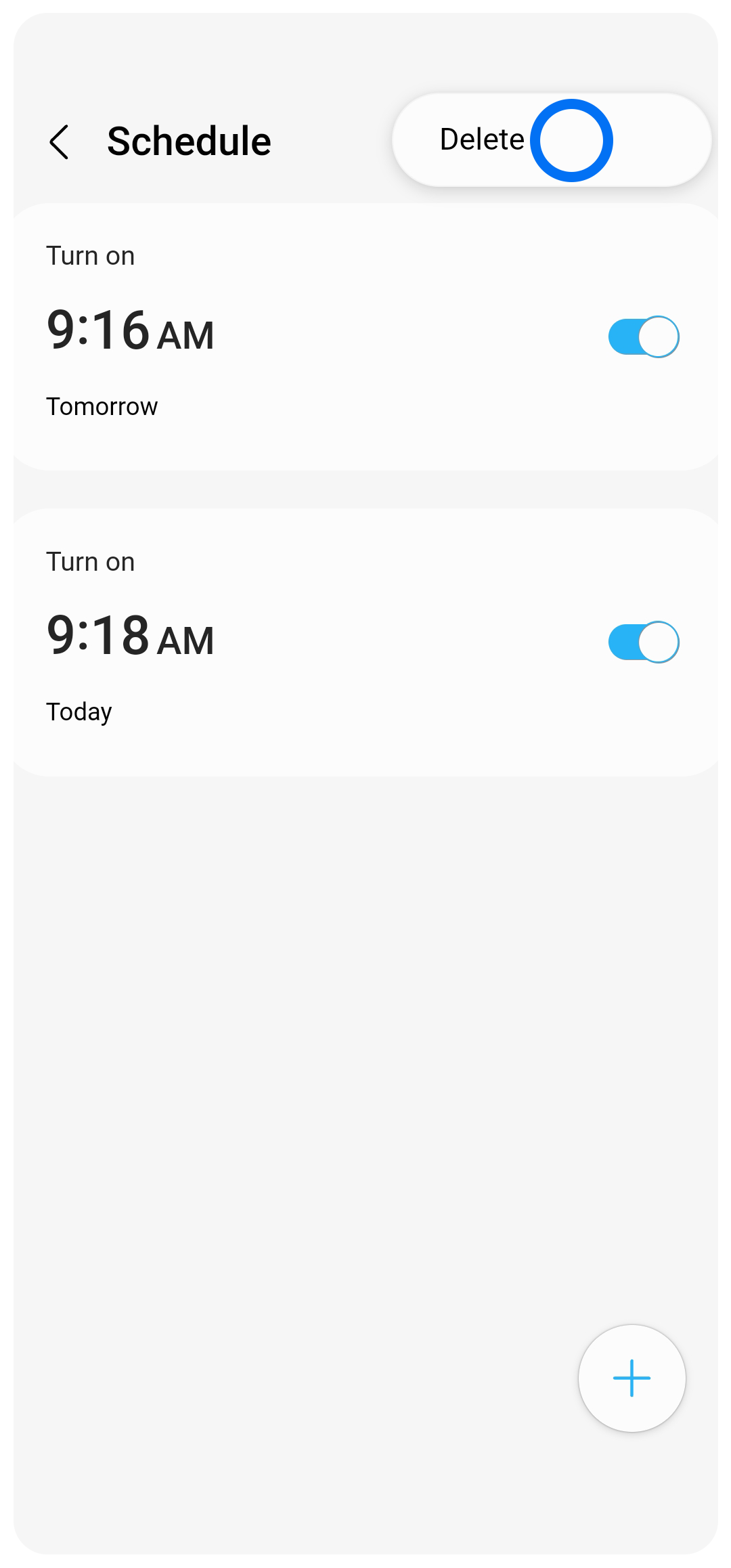The height and width of the screenshot is (1568, 731).
Task: Disable the 9:16 AM schedule toggle
Action: coord(643,336)
